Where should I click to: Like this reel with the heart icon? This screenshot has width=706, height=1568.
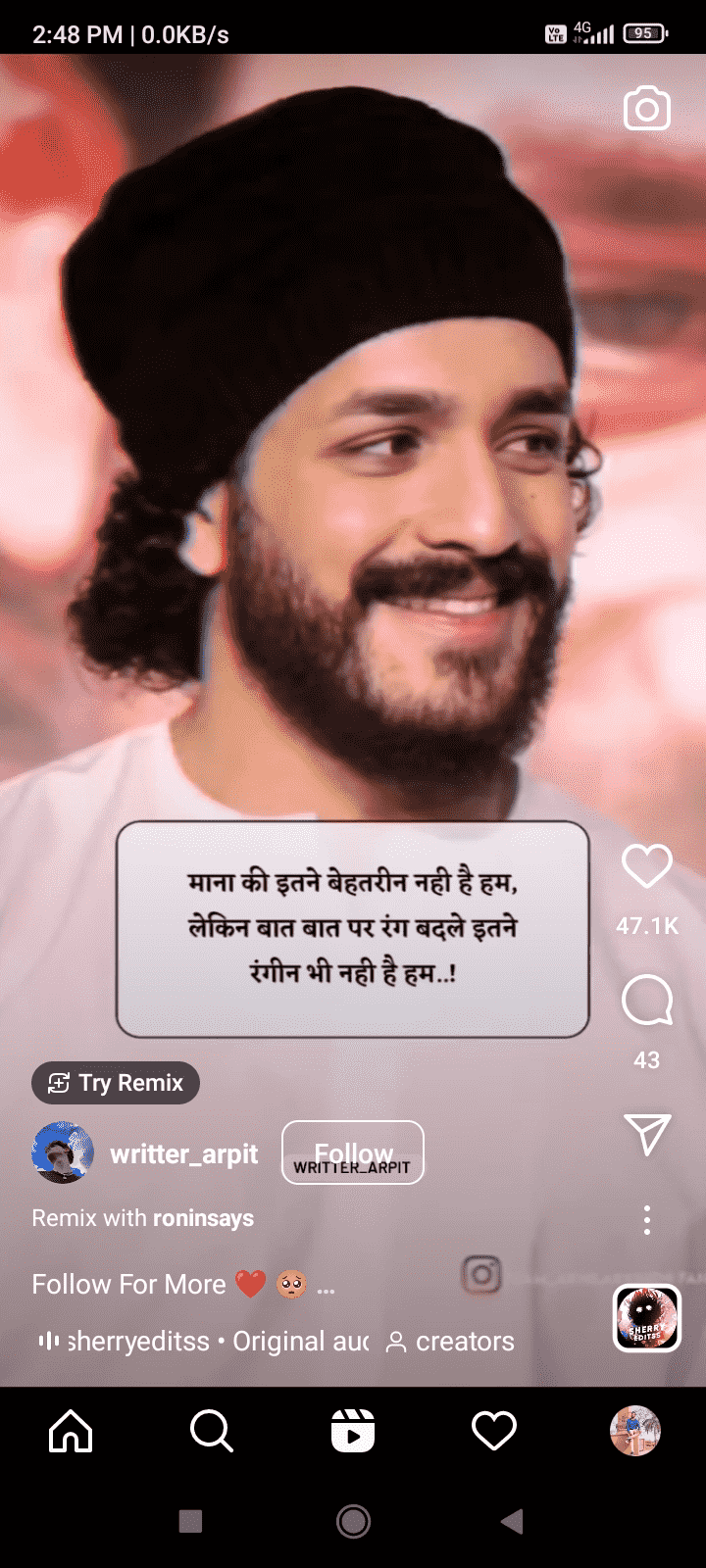(x=647, y=866)
